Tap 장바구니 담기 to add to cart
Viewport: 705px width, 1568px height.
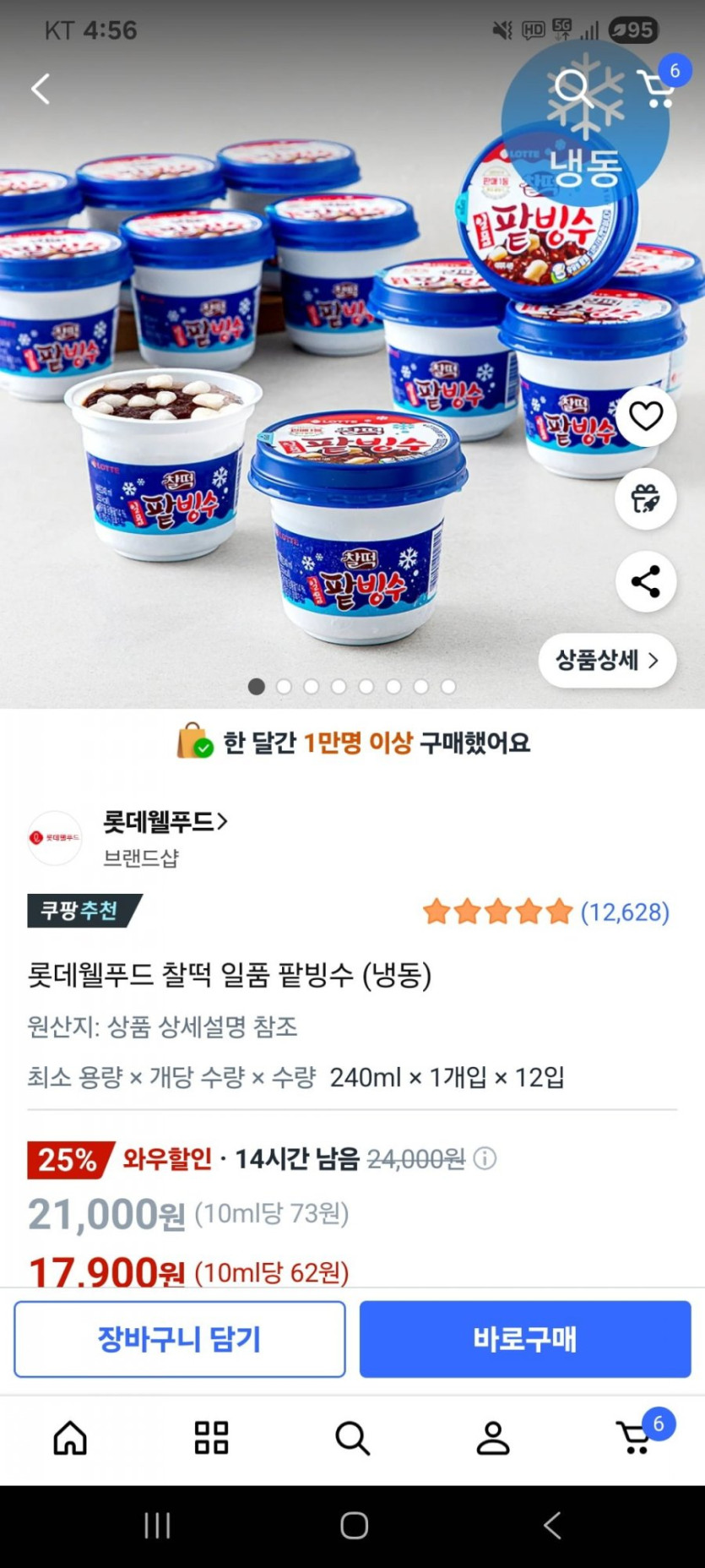tap(180, 1339)
